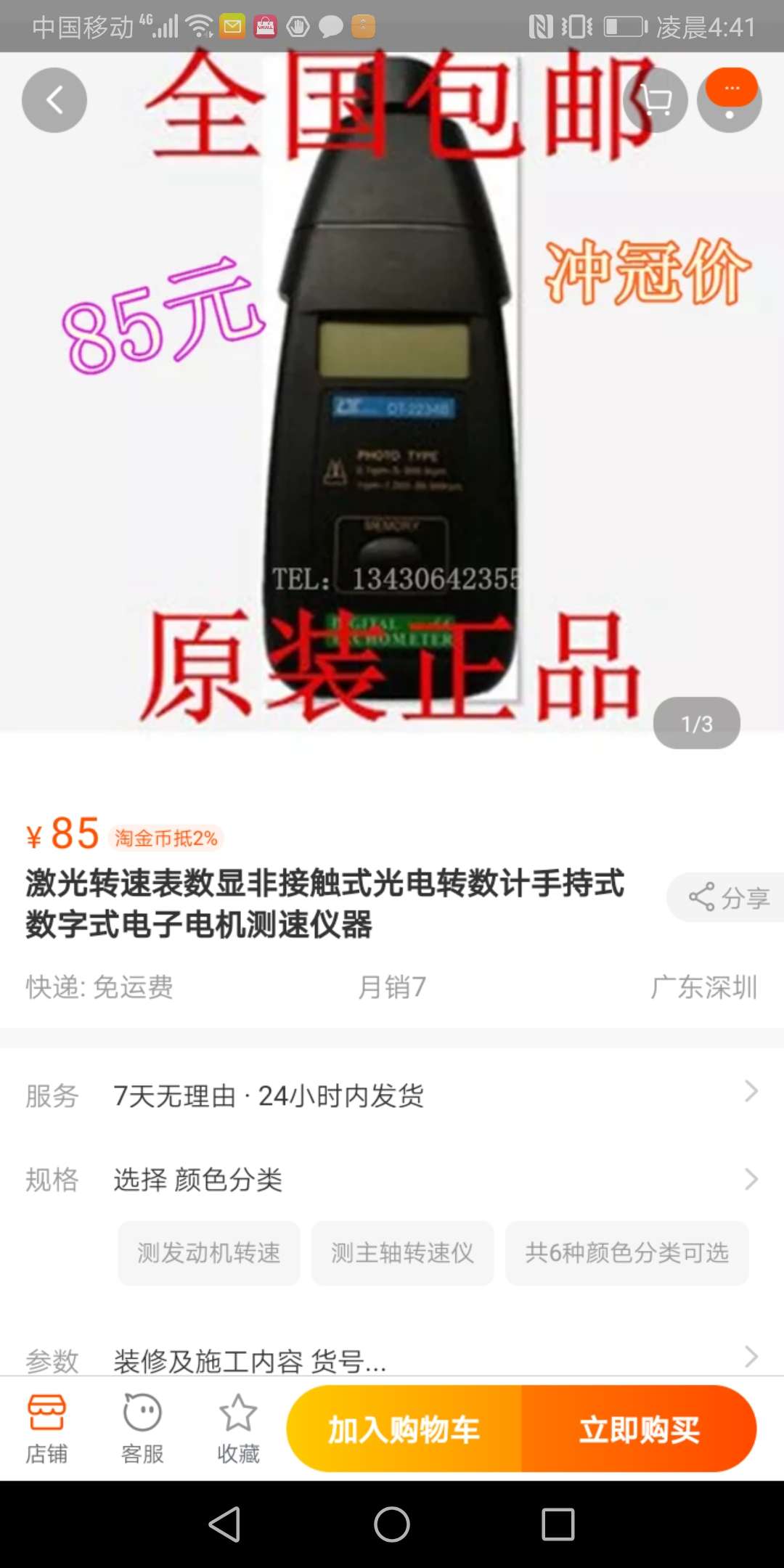The image size is (784, 1568).
Task: Open the 规格 选择 颜色分类 row
Action: coord(392,1179)
